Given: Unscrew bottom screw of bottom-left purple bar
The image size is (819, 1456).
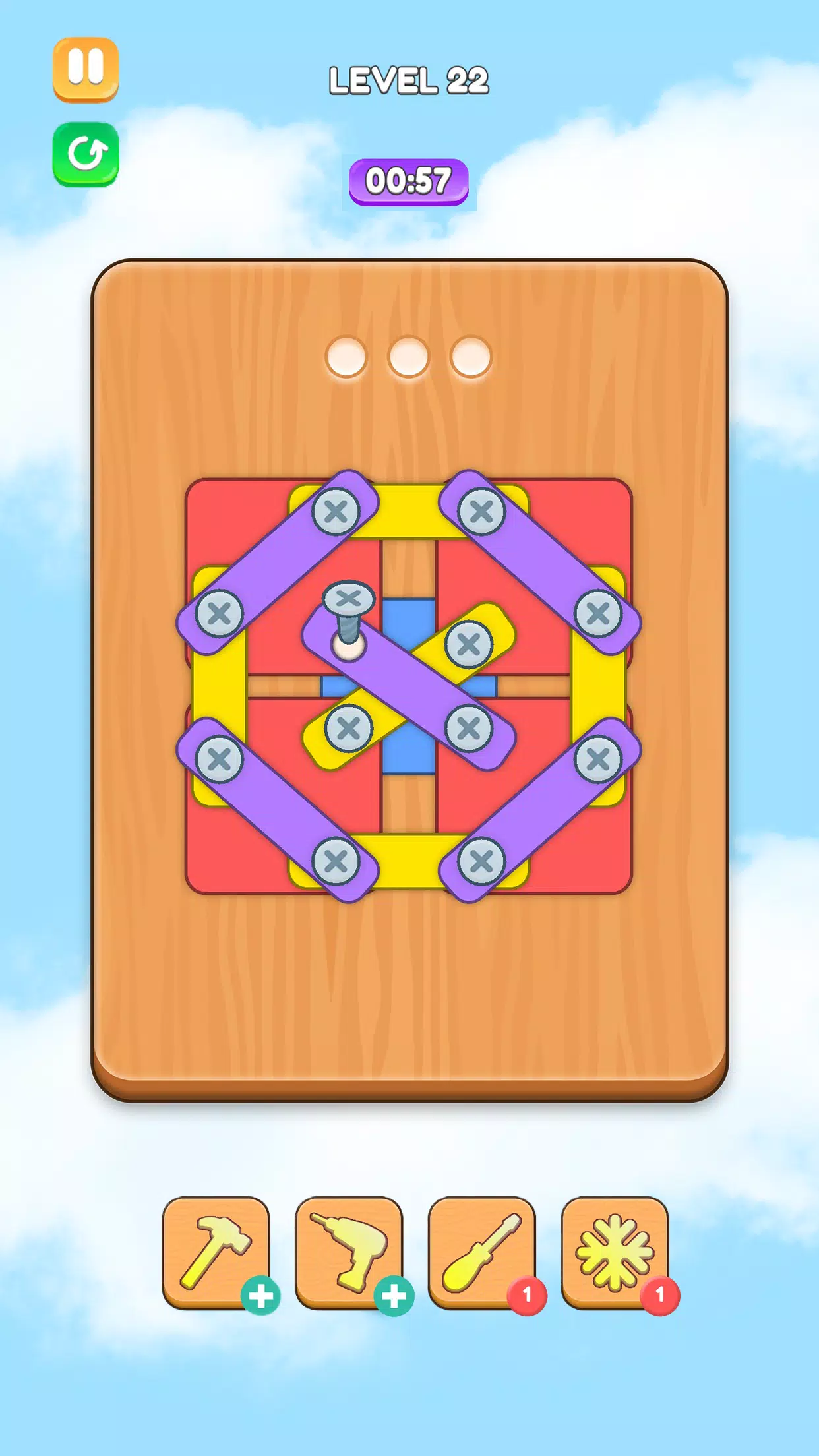Looking at the screenshot, I should (336, 861).
